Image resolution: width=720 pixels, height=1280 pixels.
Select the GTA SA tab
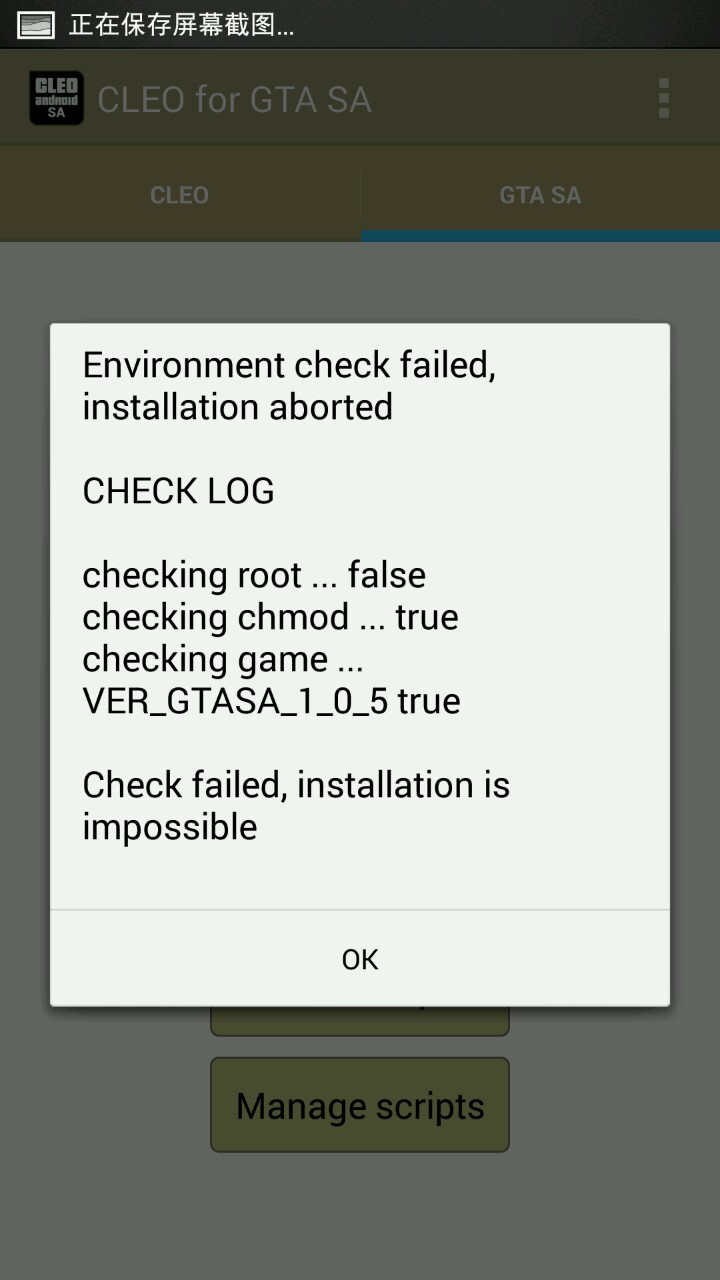click(540, 194)
